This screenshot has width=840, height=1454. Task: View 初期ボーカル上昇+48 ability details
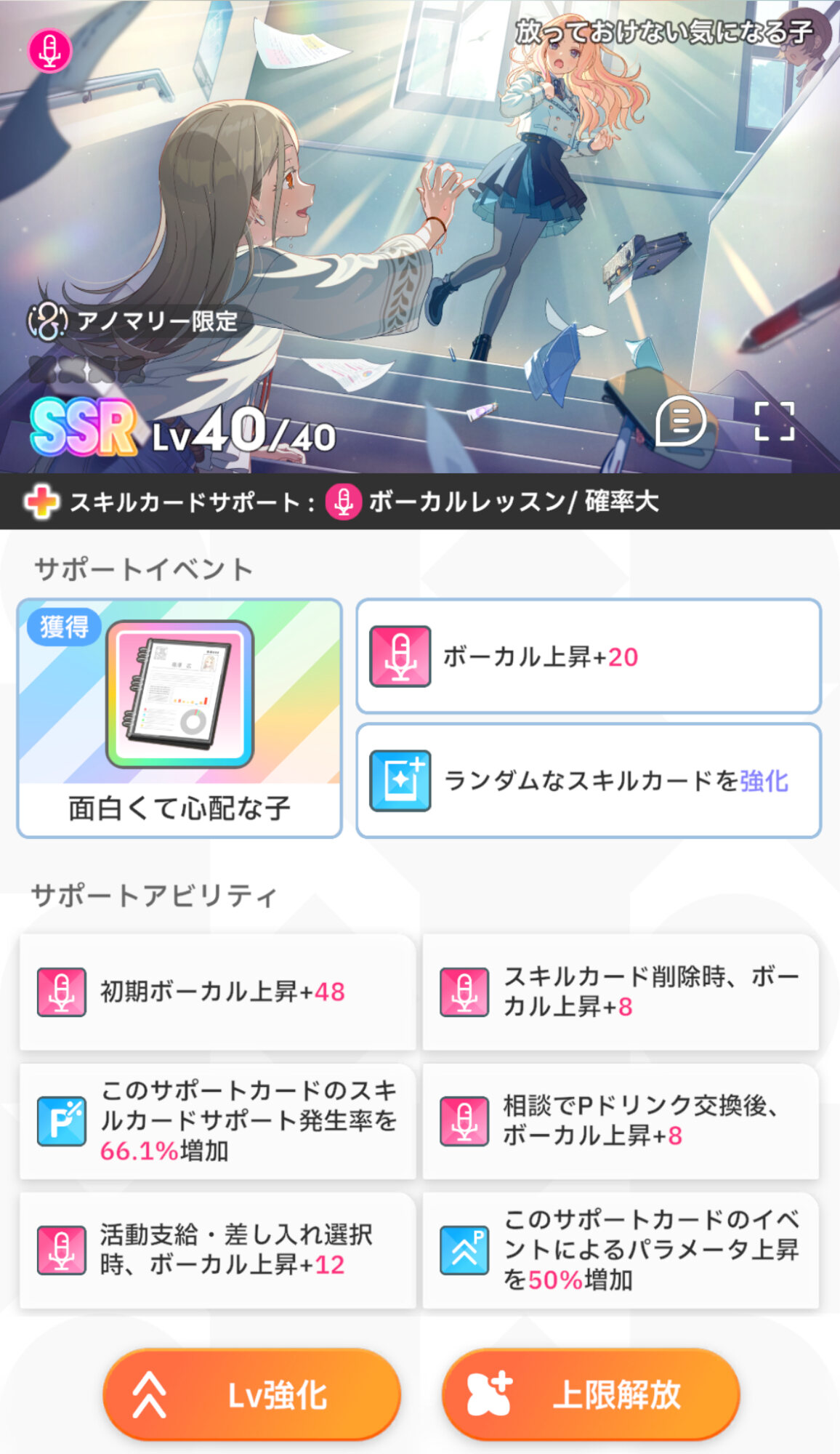pyautogui.click(x=217, y=992)
